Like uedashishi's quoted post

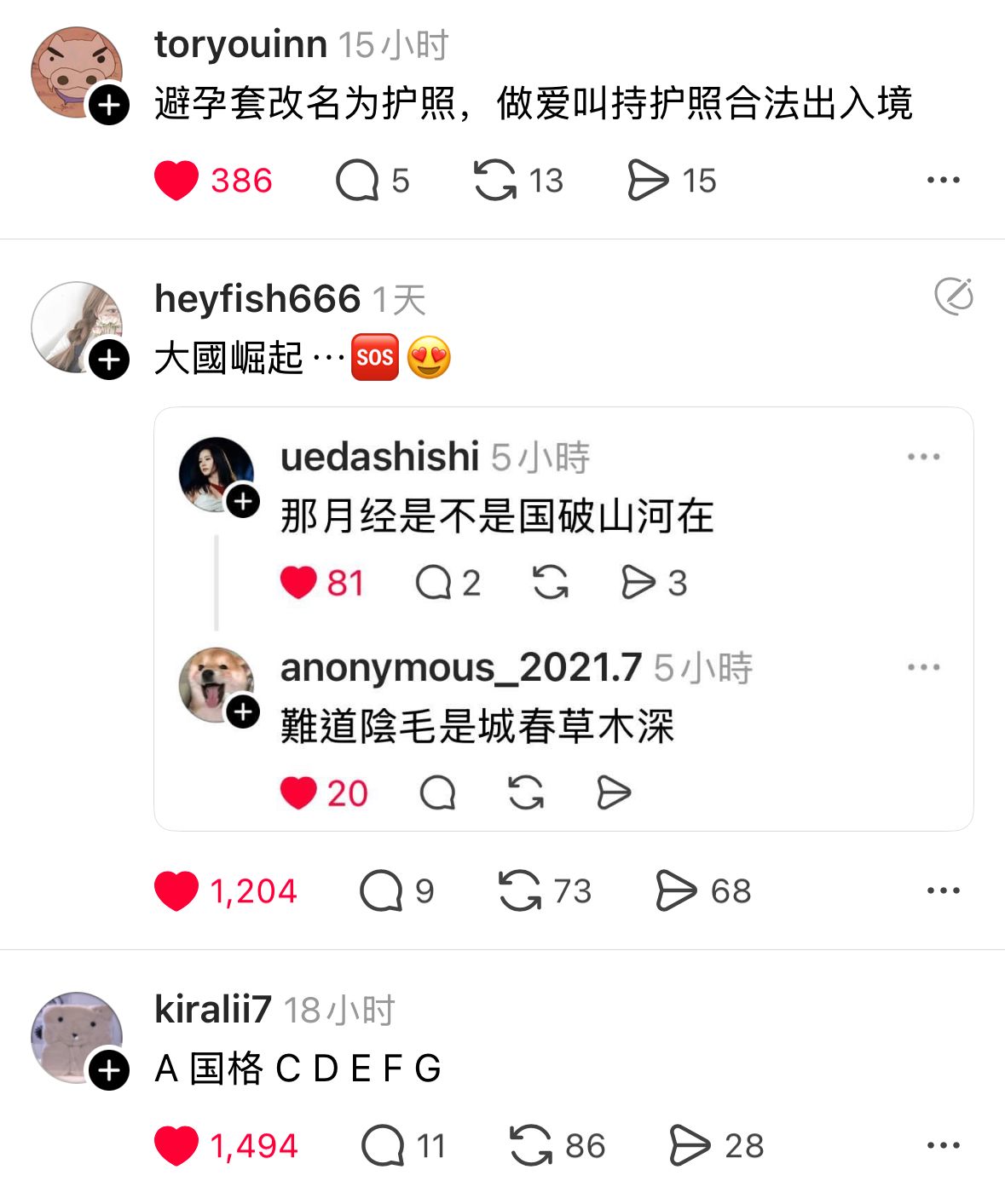(298, 584)
